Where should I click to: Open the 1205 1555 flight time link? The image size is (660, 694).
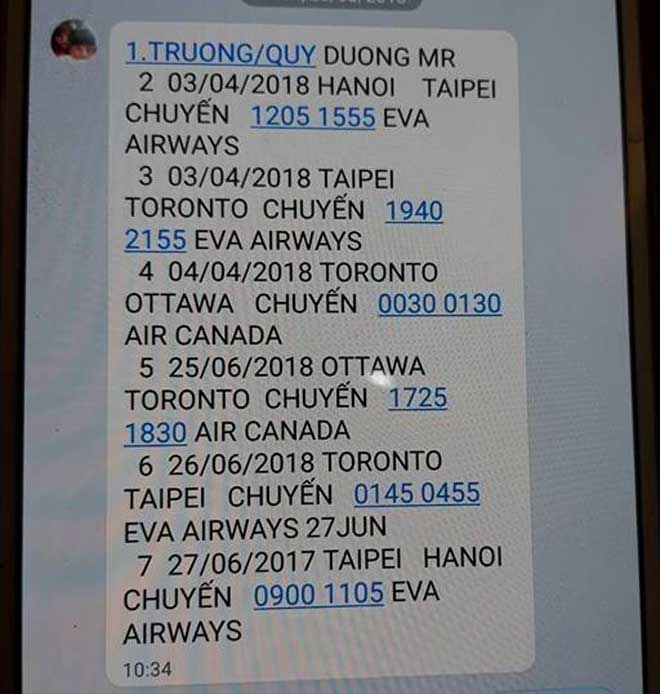(x=312, y=116)
